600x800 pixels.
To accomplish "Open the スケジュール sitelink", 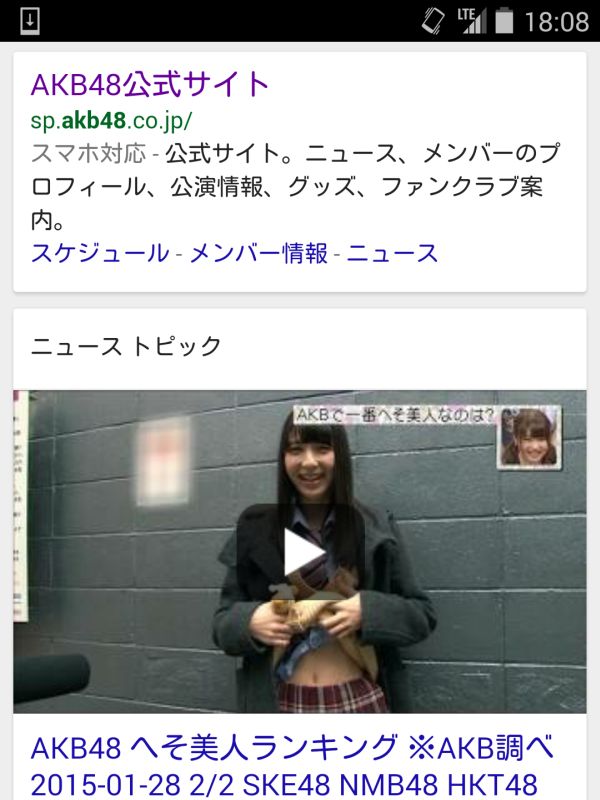I will coord(100,253).
